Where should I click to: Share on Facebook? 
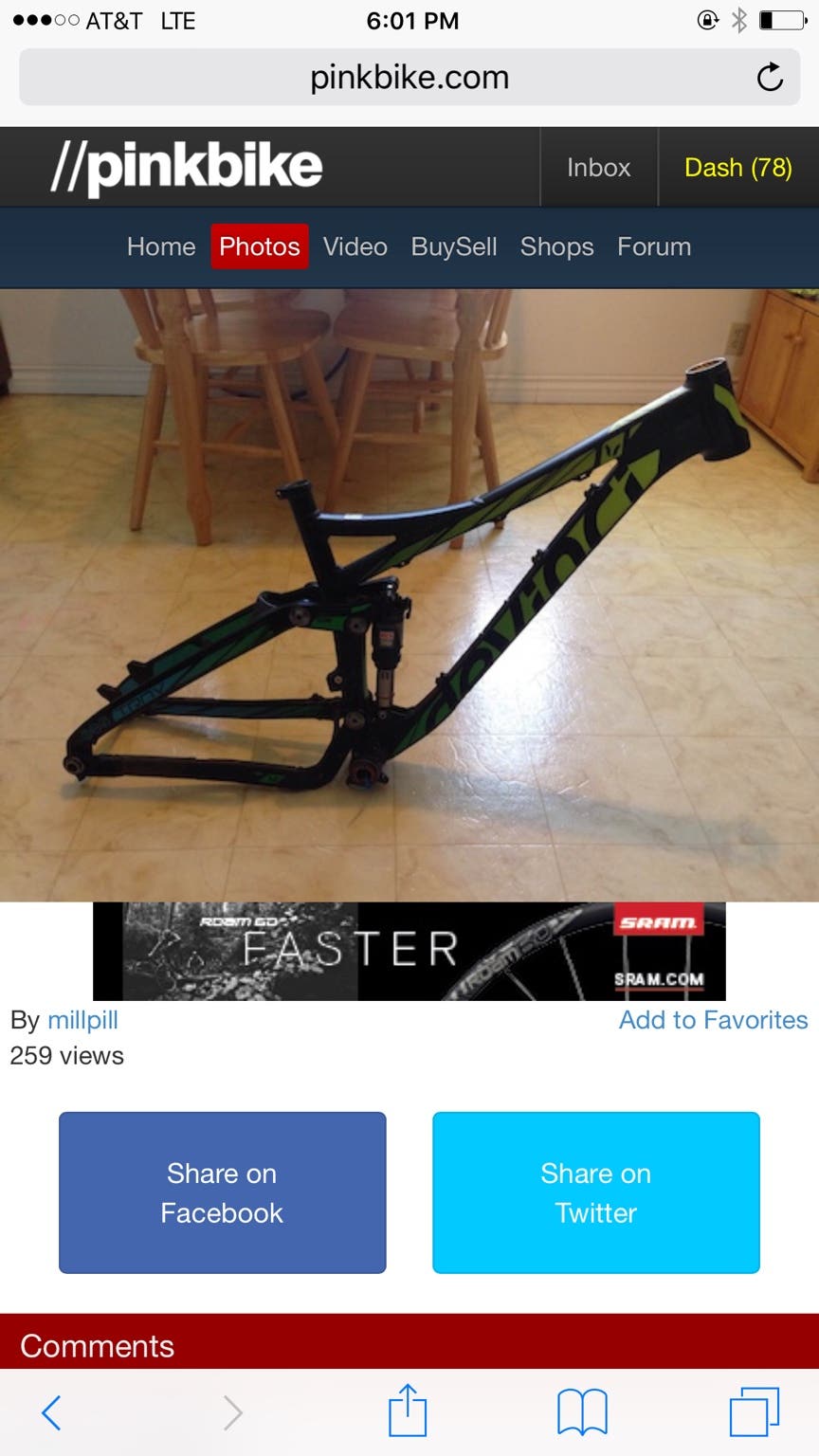coord(222,1192)
